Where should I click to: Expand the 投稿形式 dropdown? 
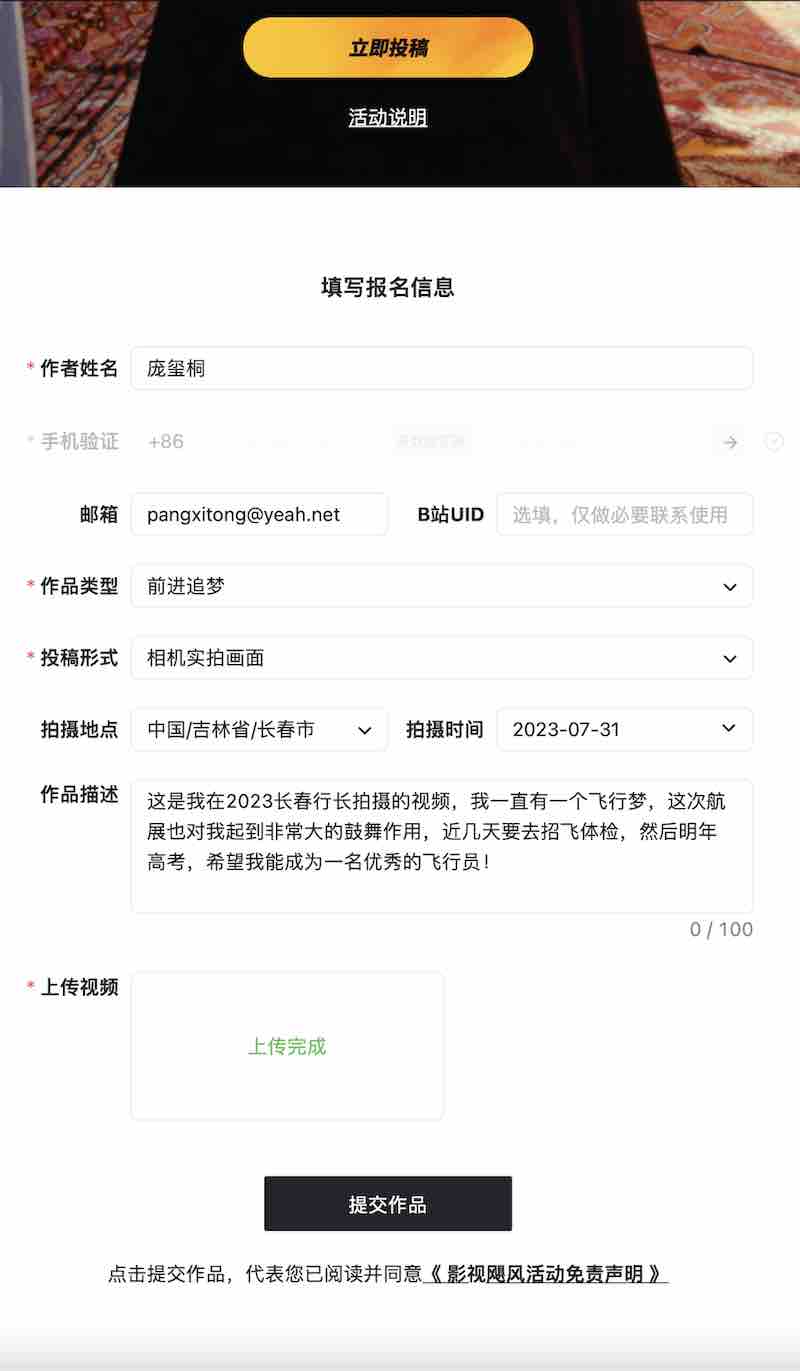click(x=441, y=658)
